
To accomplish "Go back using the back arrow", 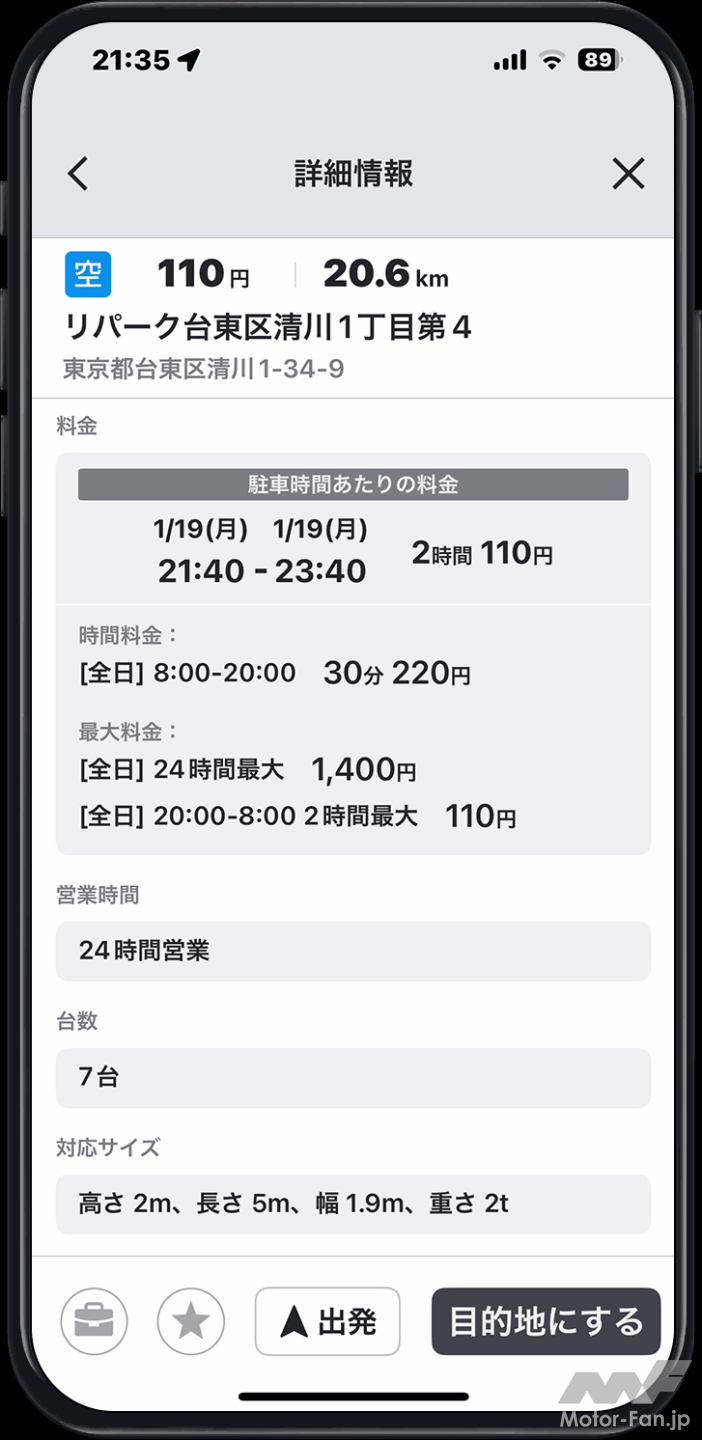I will tap(78, 174).
